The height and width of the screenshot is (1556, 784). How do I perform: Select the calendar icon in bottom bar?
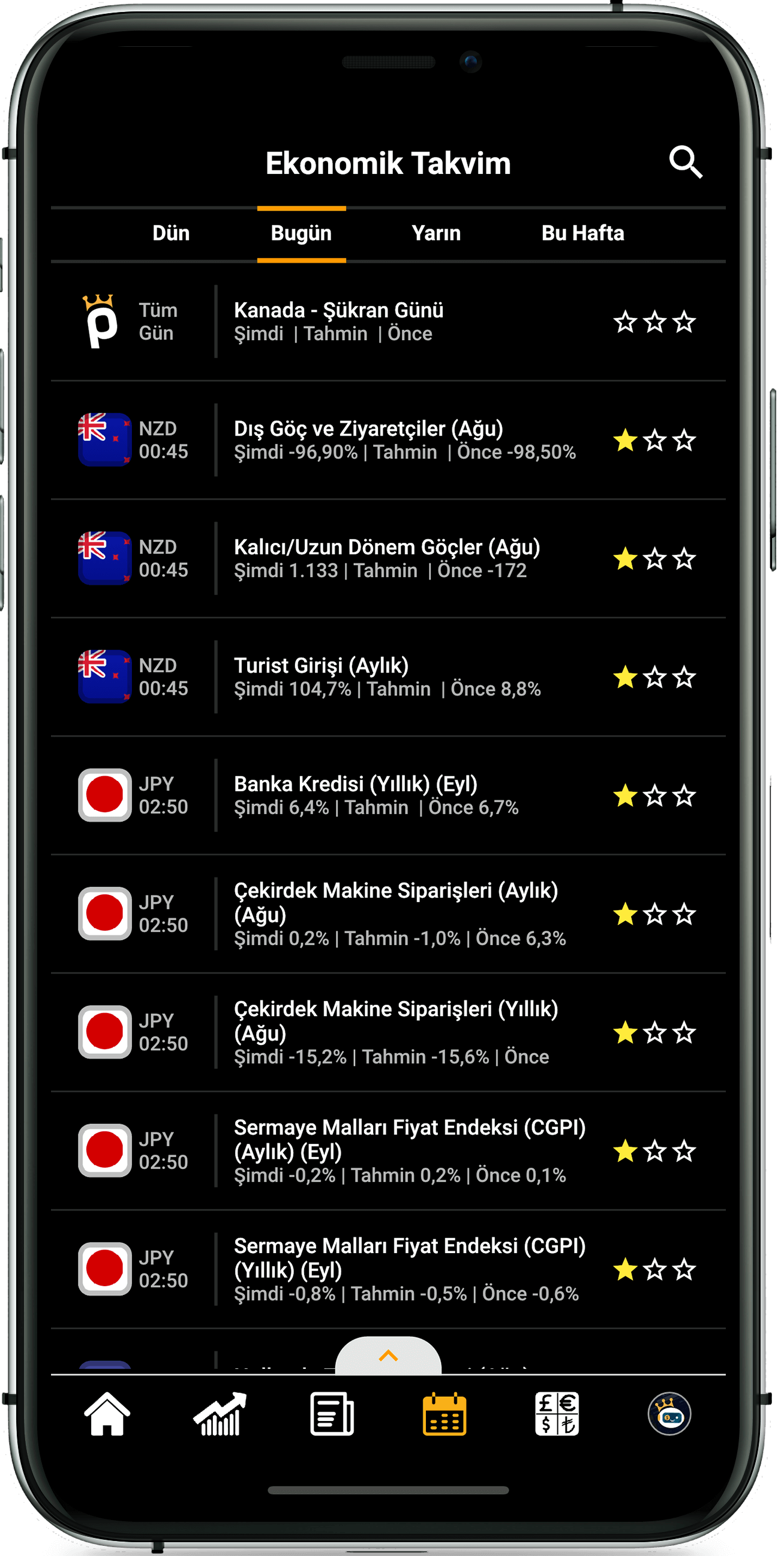click(x=446, y=1416)
